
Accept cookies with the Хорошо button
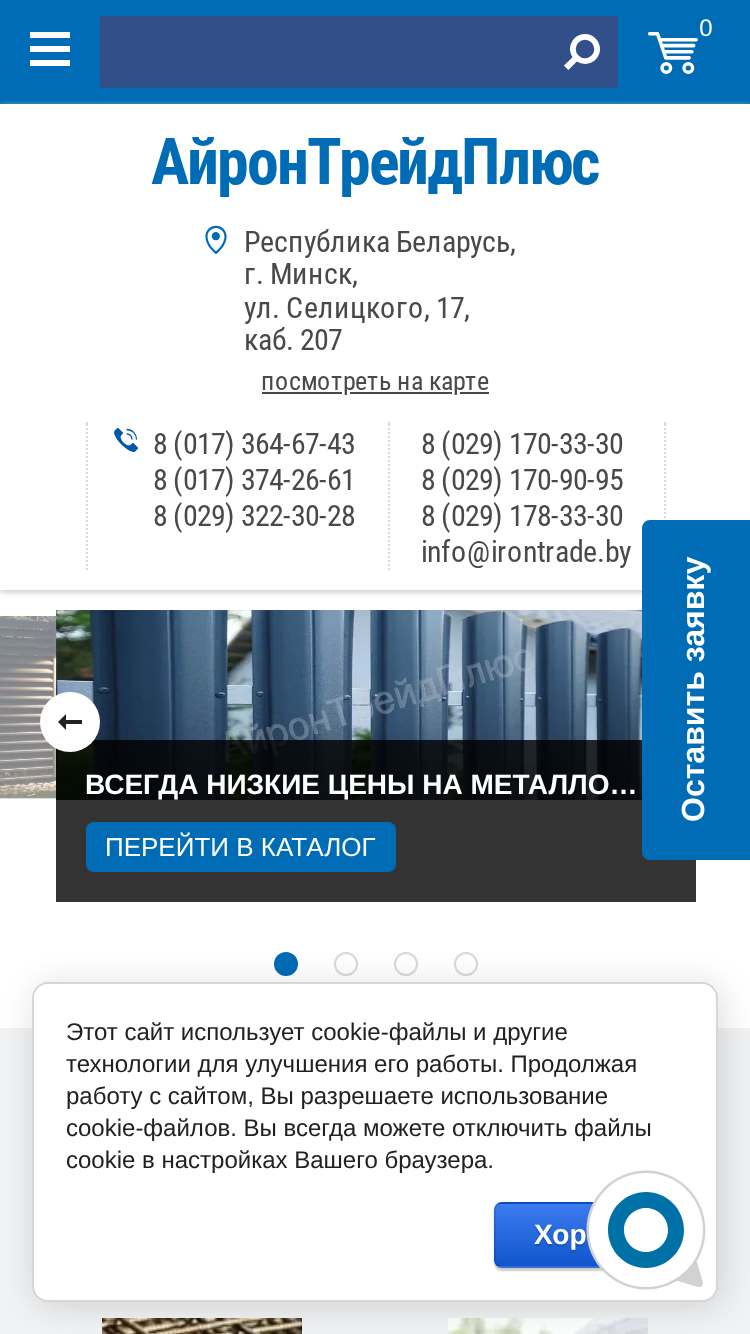point(545,1235)
